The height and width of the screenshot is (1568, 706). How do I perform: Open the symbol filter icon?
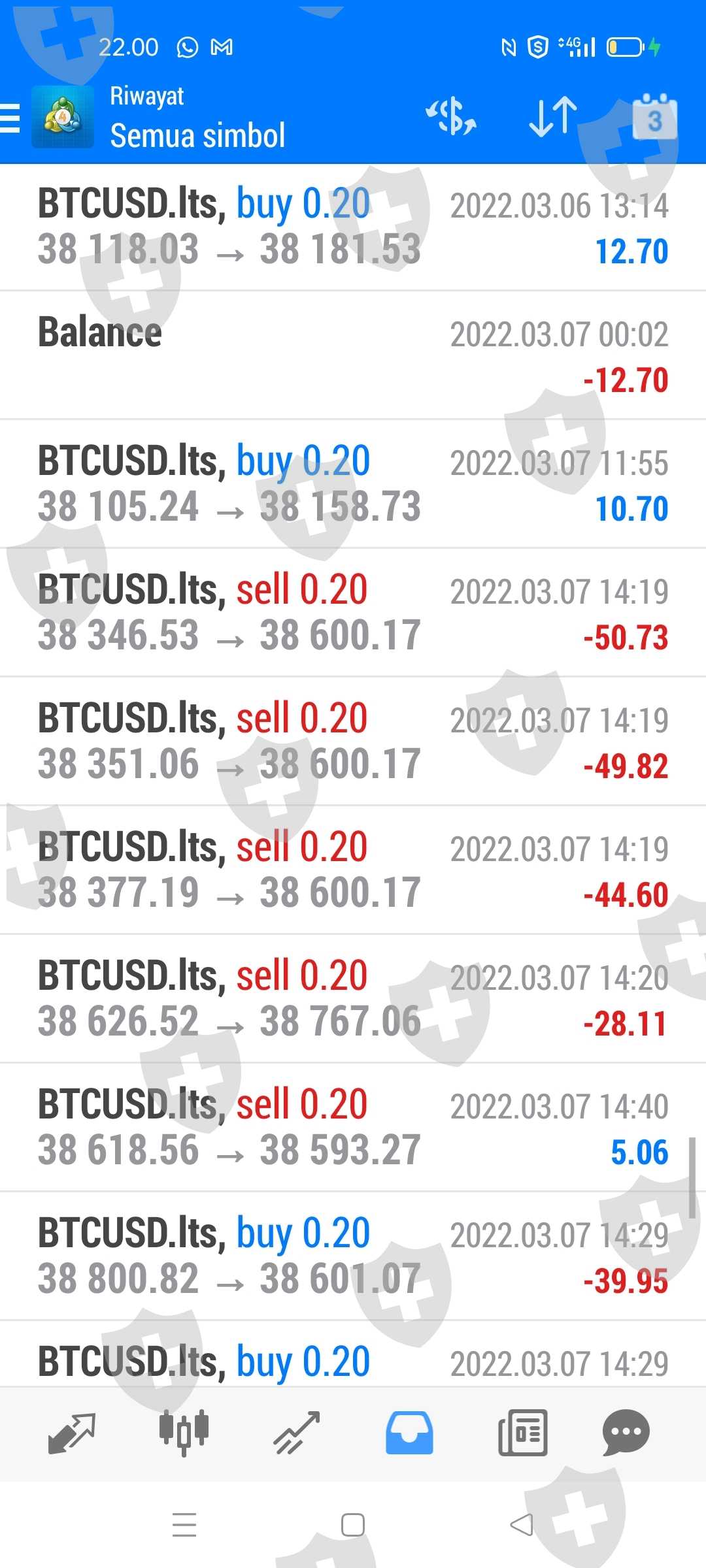[450, 117]
